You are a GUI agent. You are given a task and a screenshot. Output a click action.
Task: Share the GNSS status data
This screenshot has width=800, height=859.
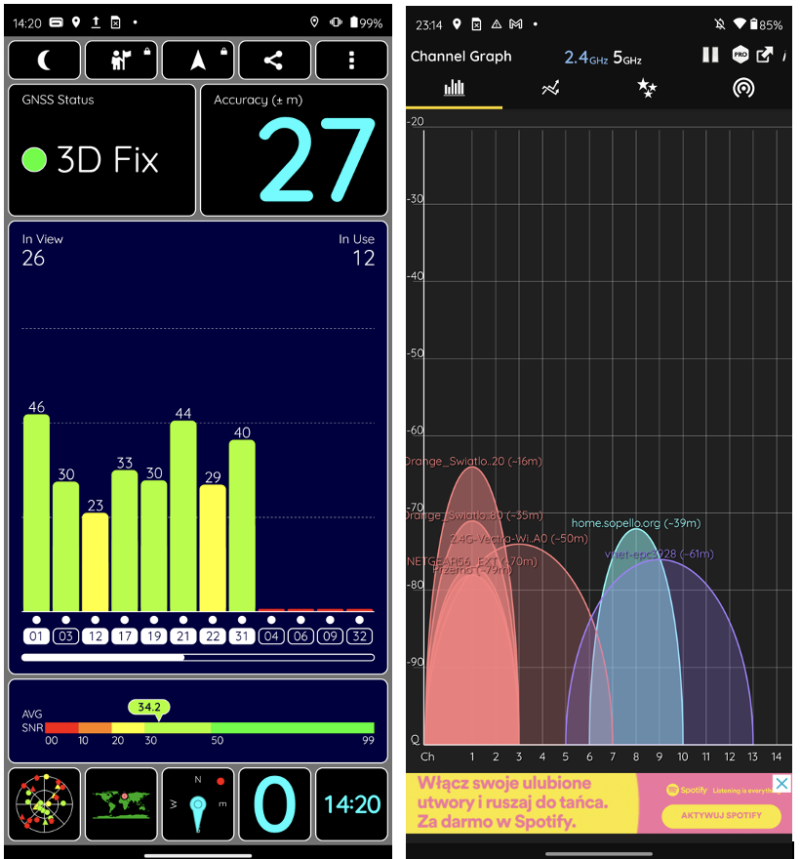coord(273,60)
